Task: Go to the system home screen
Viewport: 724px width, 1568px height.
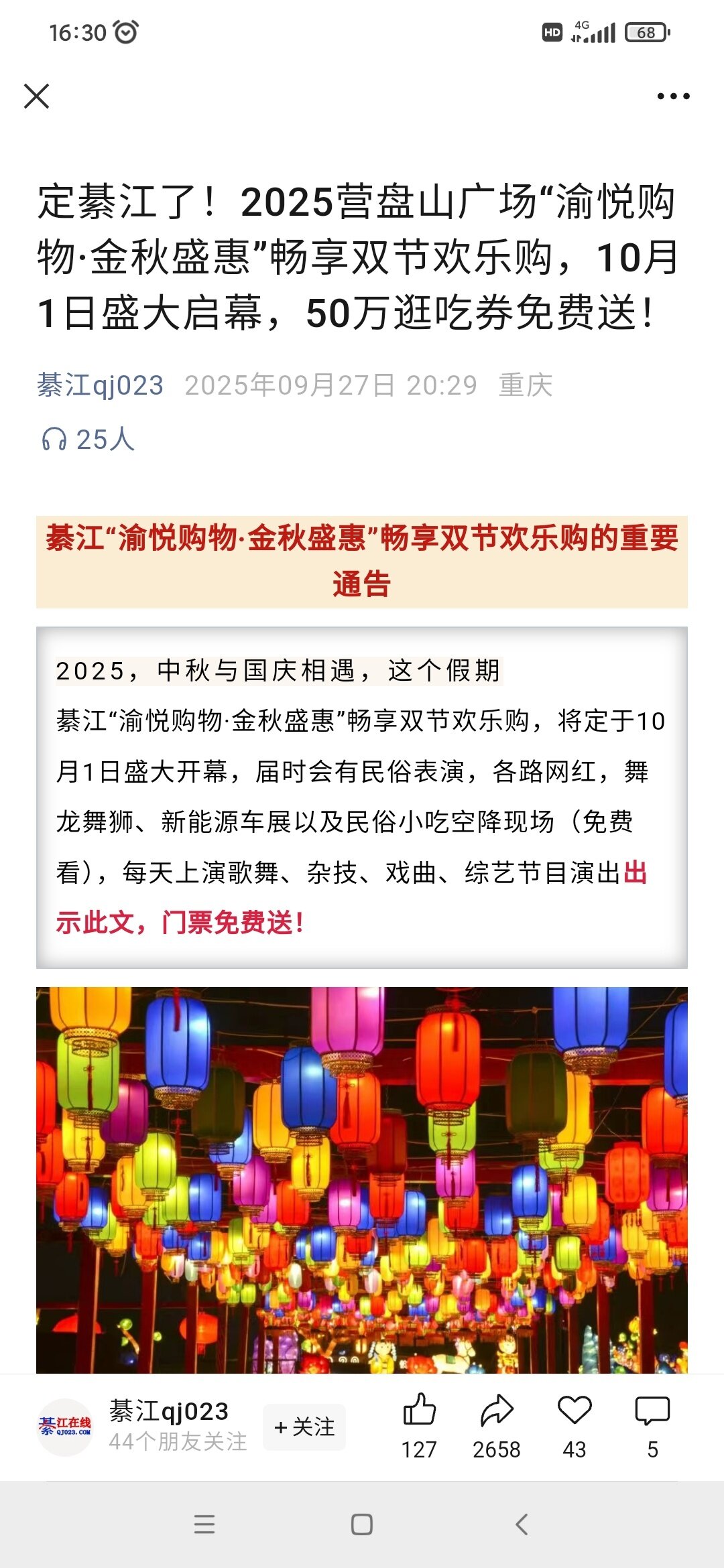Action: tap(362, 1524)
